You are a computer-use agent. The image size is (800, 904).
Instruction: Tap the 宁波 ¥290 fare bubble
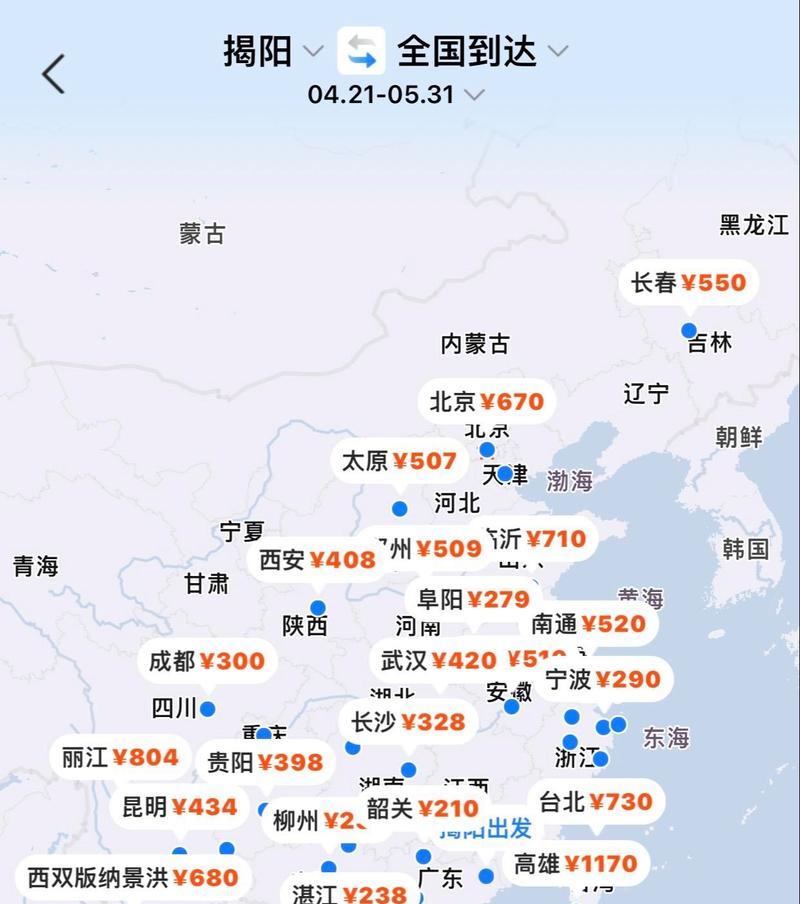(603, 680)
